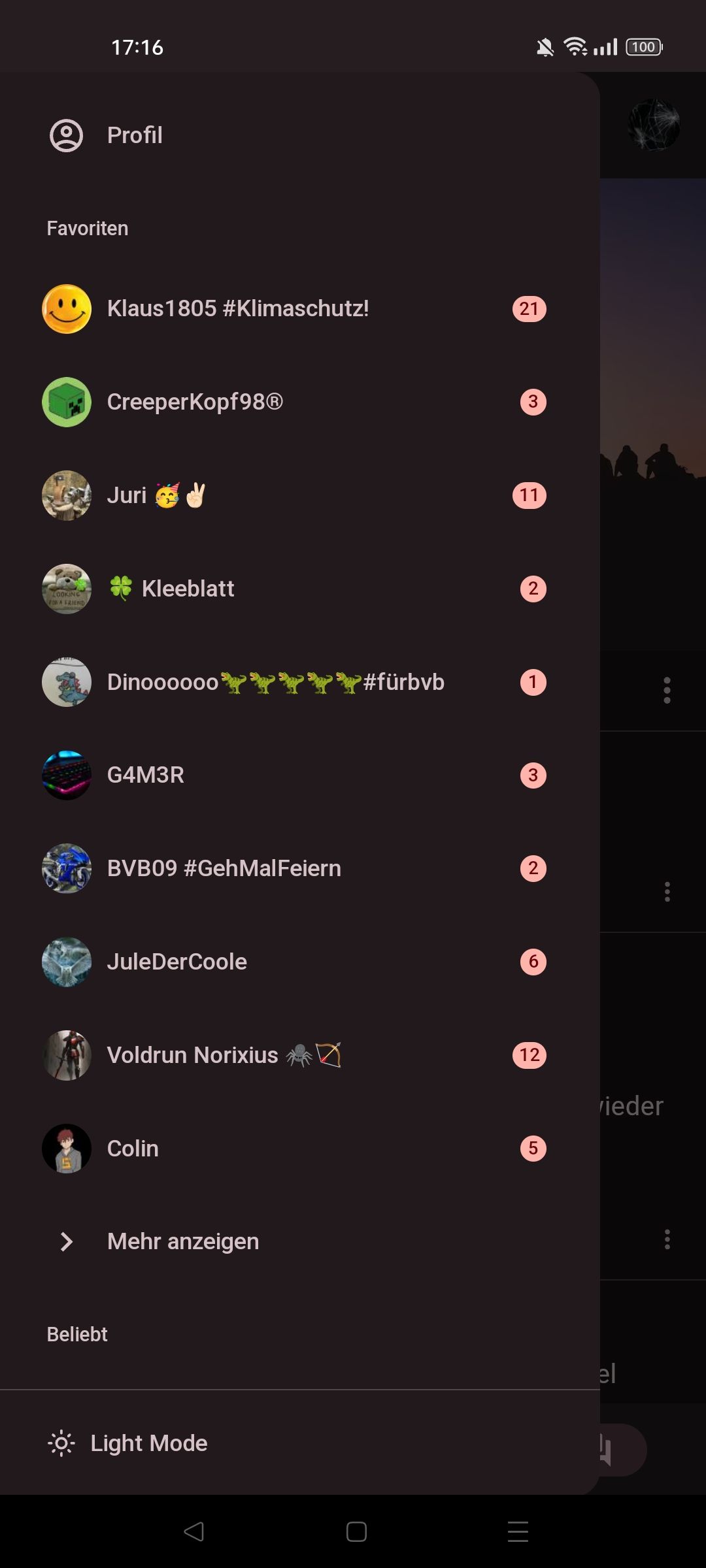Select JuleDerCoole from favorites

tap(176, 962)
